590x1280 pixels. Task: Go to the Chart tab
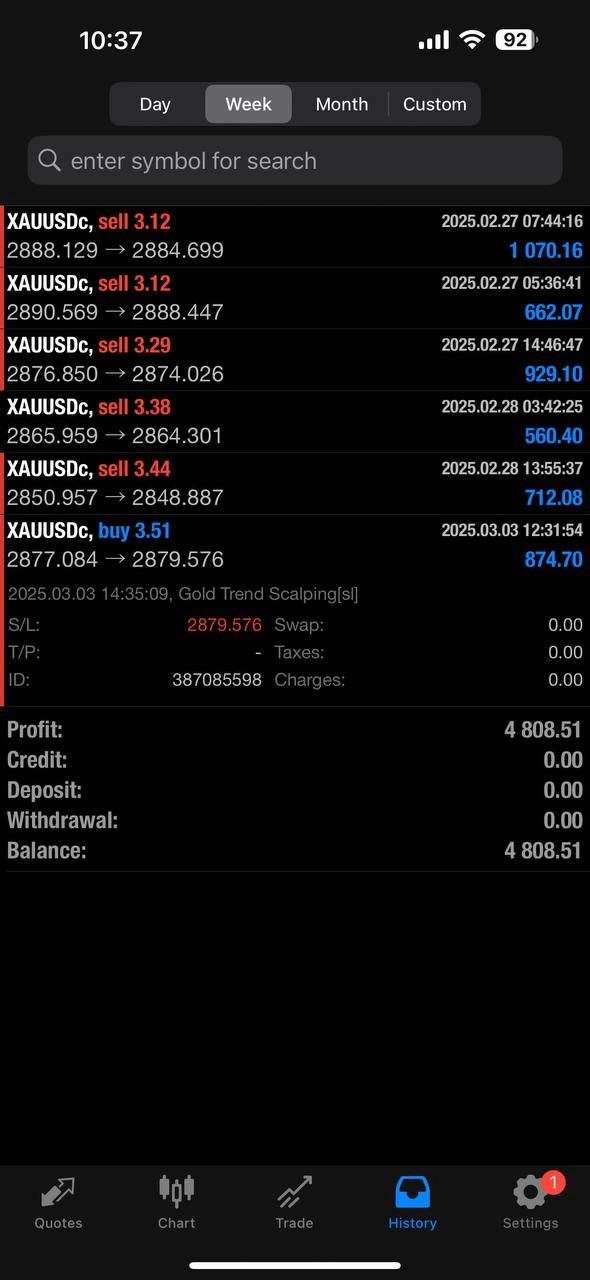[x=177, y=1203]
